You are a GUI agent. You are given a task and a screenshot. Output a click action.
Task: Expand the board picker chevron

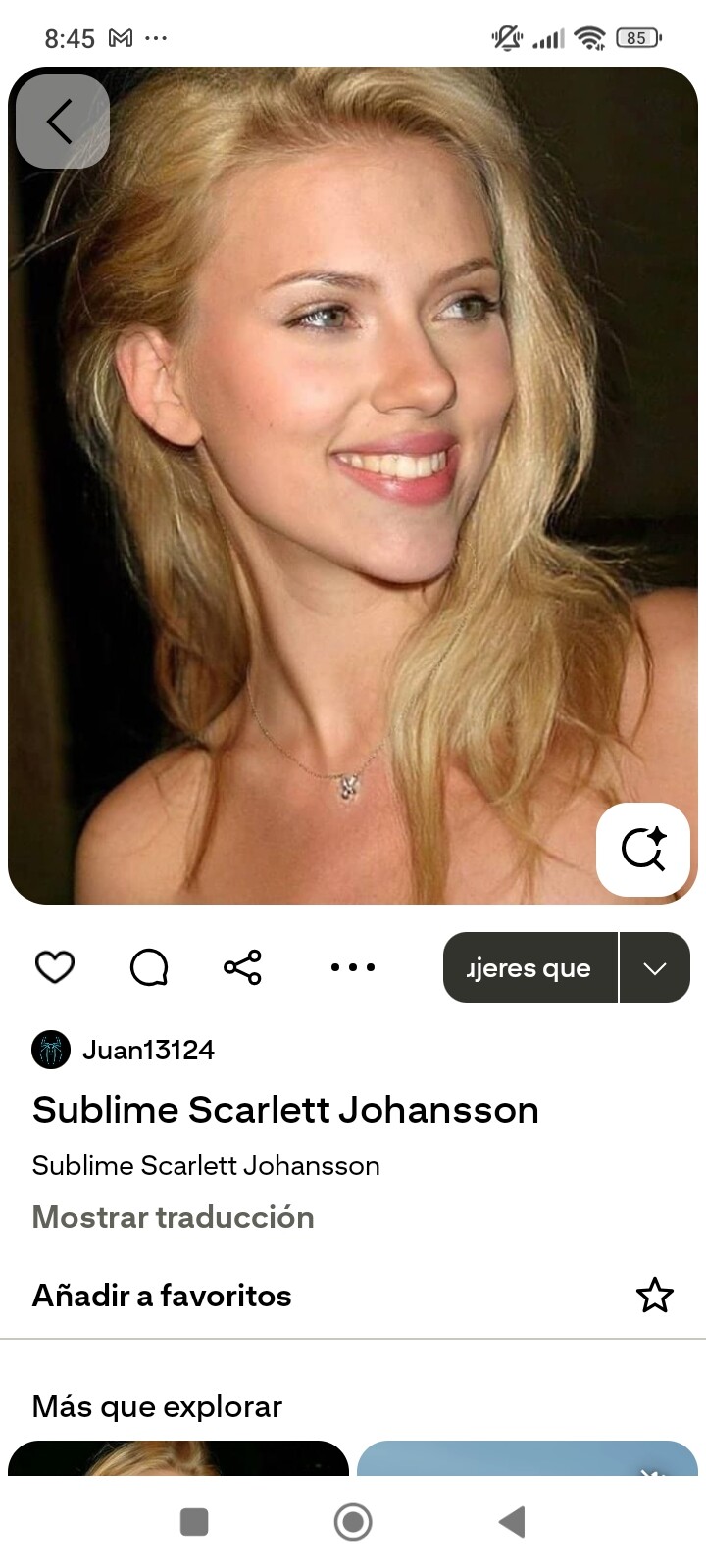[655, 967]
